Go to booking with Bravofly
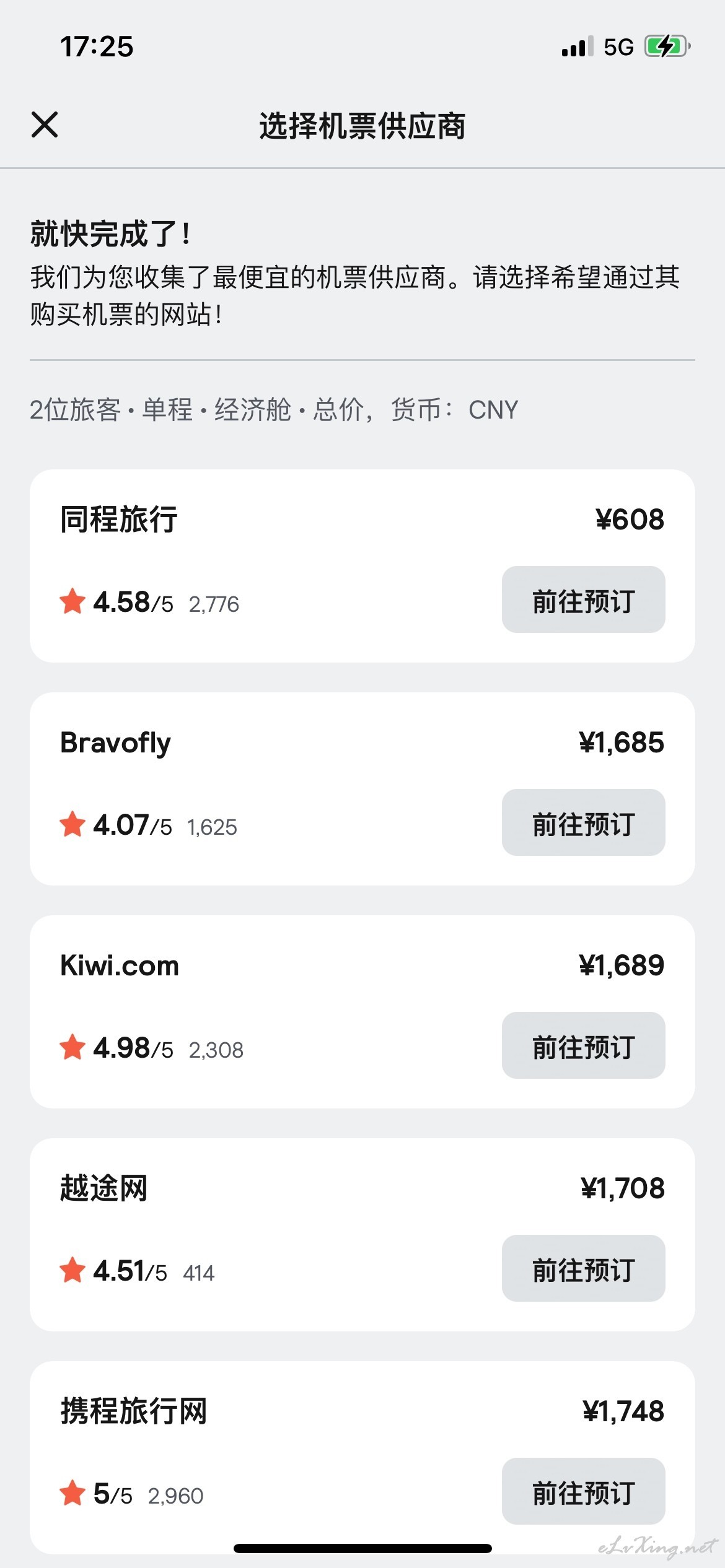 (583, 822)
